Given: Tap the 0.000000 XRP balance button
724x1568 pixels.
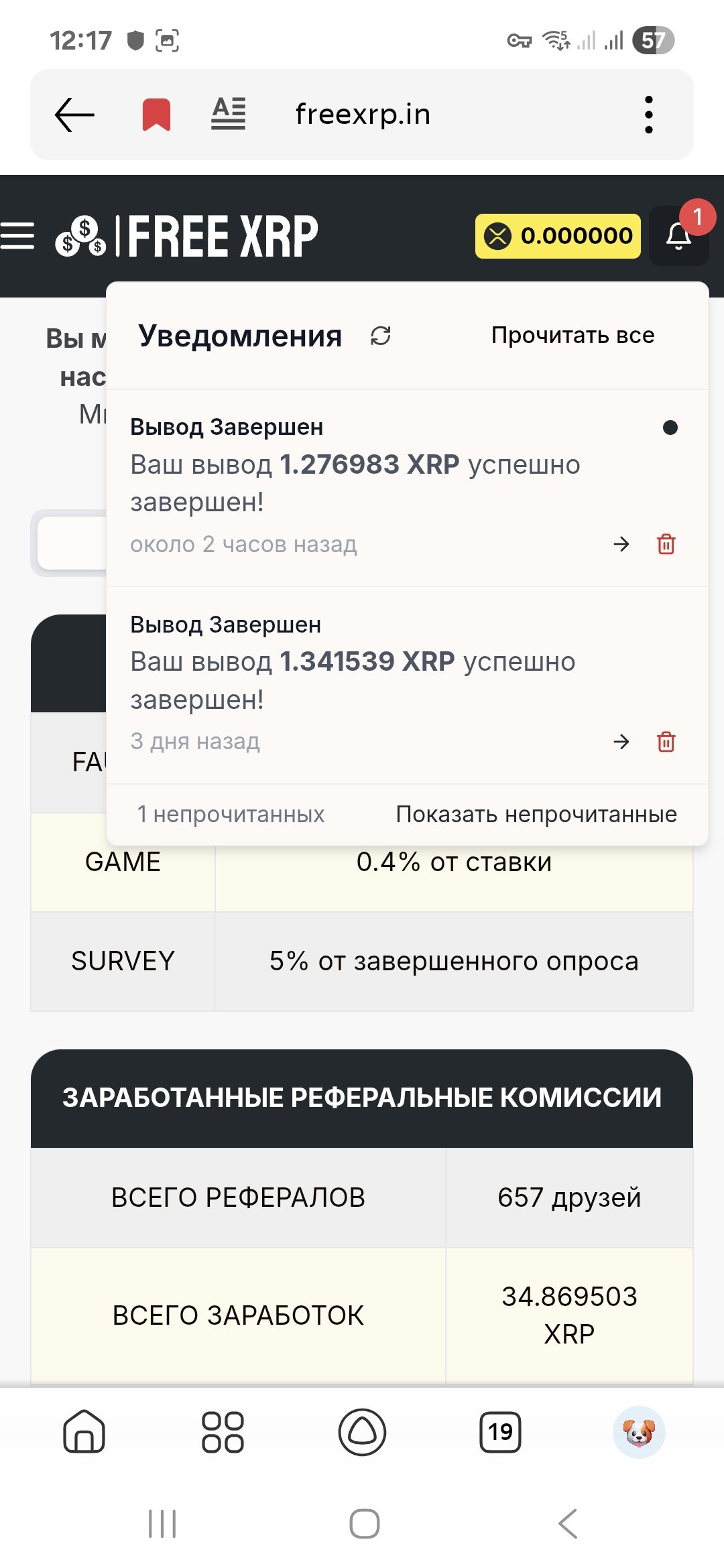Looking at the screenshot, I should [x=558, y=236].
